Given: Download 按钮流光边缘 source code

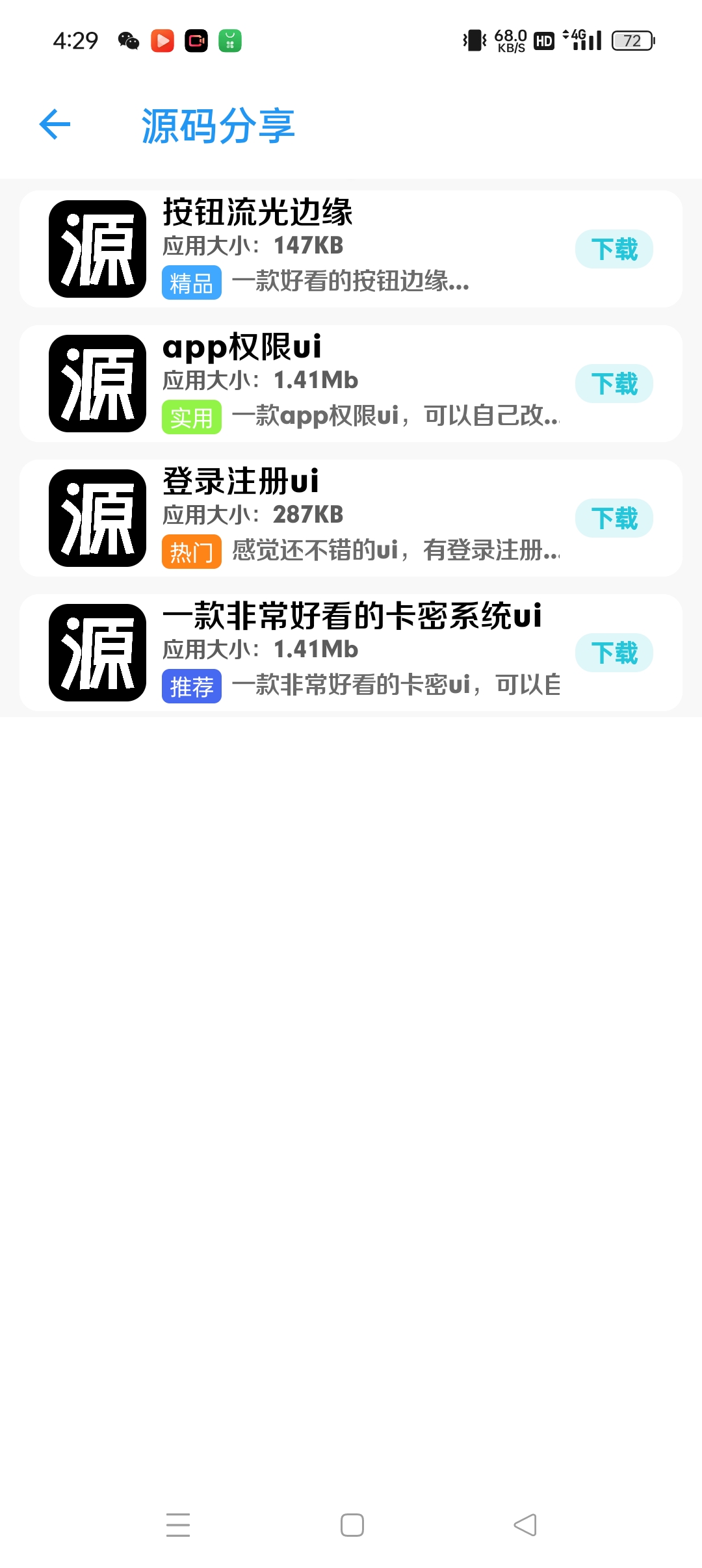Looking at the screenshot, I should [614, 249].
